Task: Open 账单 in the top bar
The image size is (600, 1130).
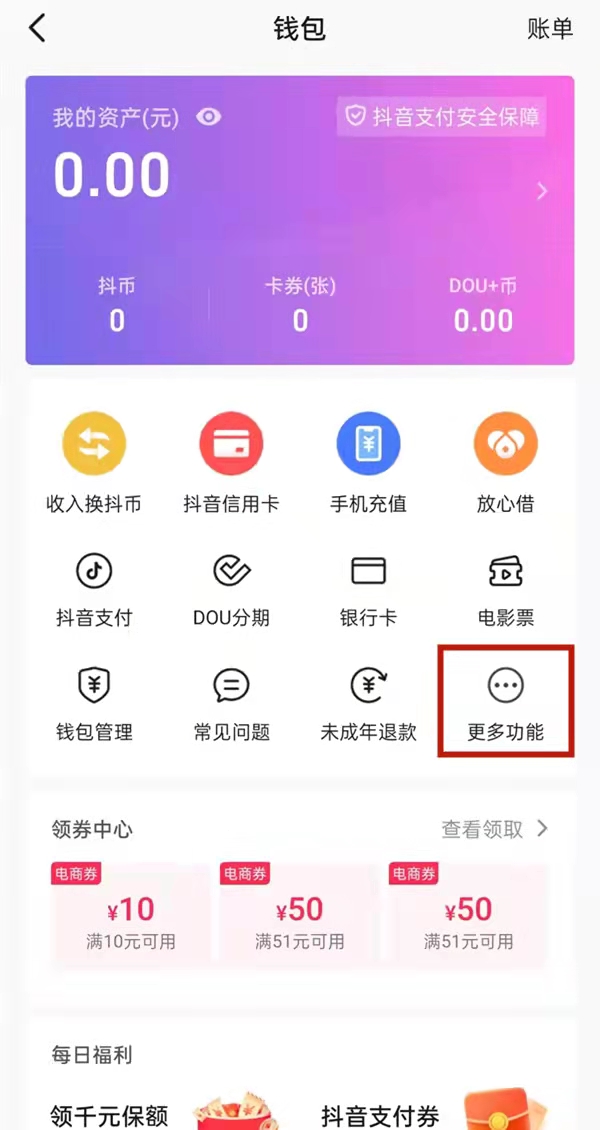Action: click(549, 29)
